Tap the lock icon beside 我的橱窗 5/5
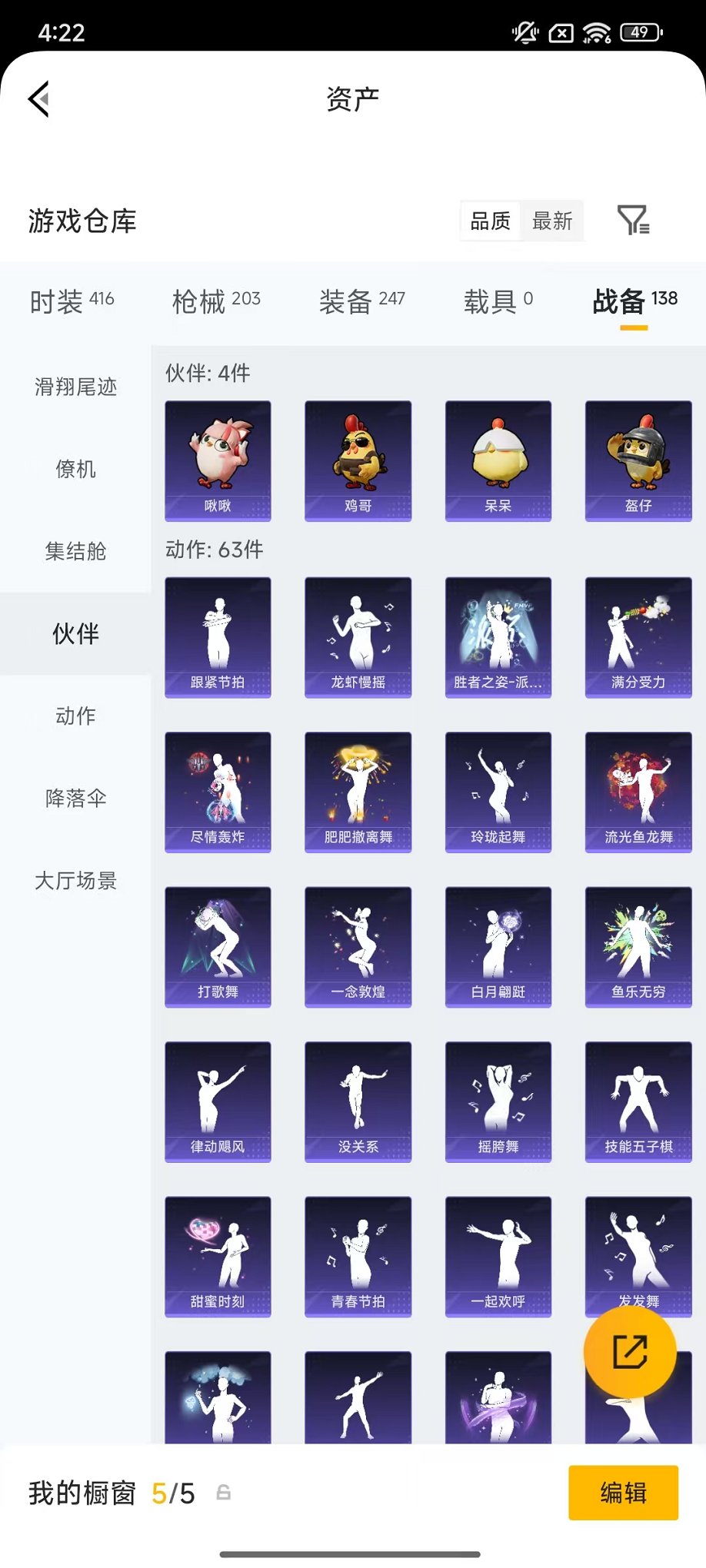 tap(224, 1492)
